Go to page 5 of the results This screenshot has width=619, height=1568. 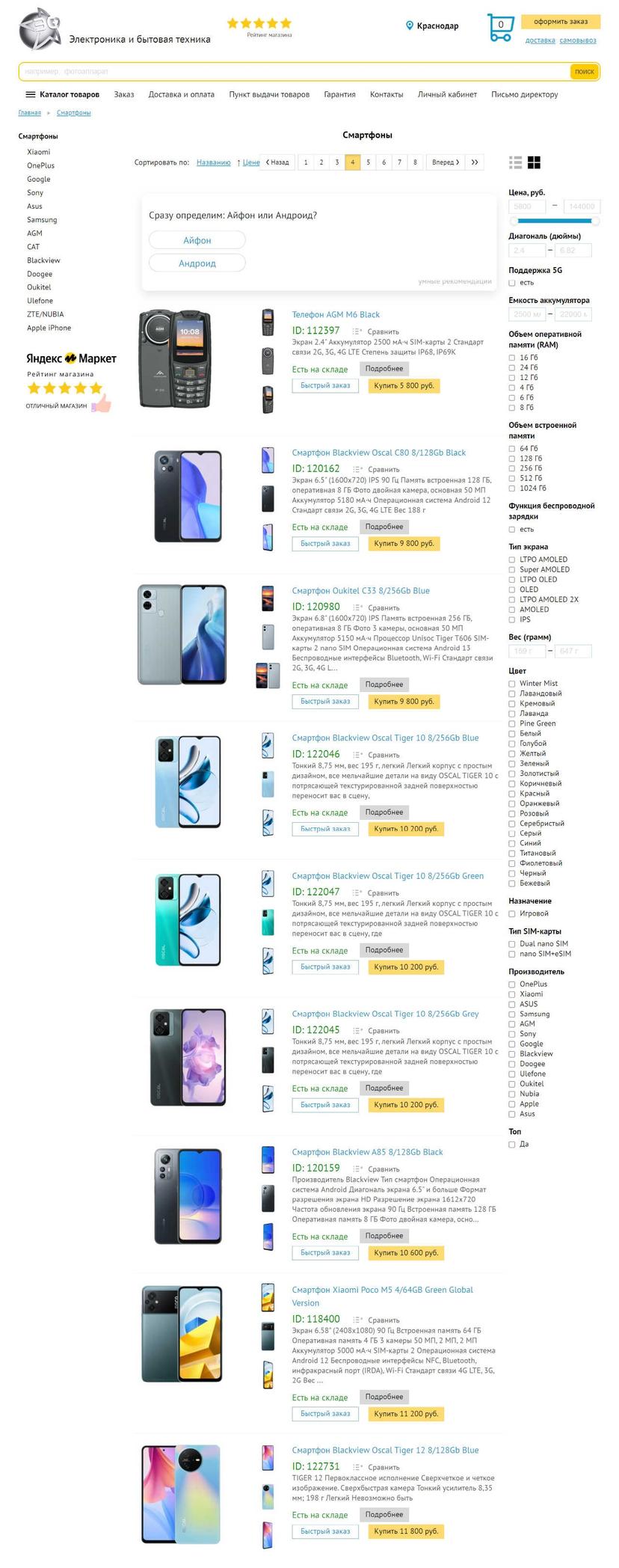tap(368, 162)
